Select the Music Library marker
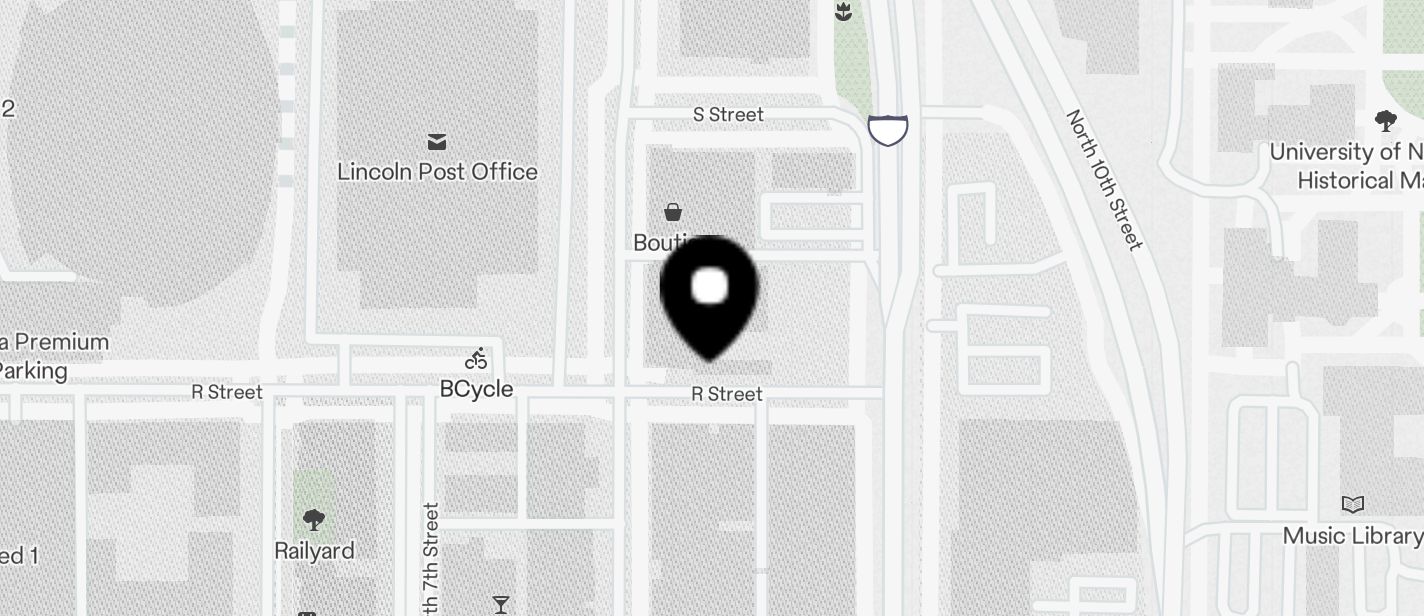Viewport: 1424px width, 616px height. point(1353,505)
